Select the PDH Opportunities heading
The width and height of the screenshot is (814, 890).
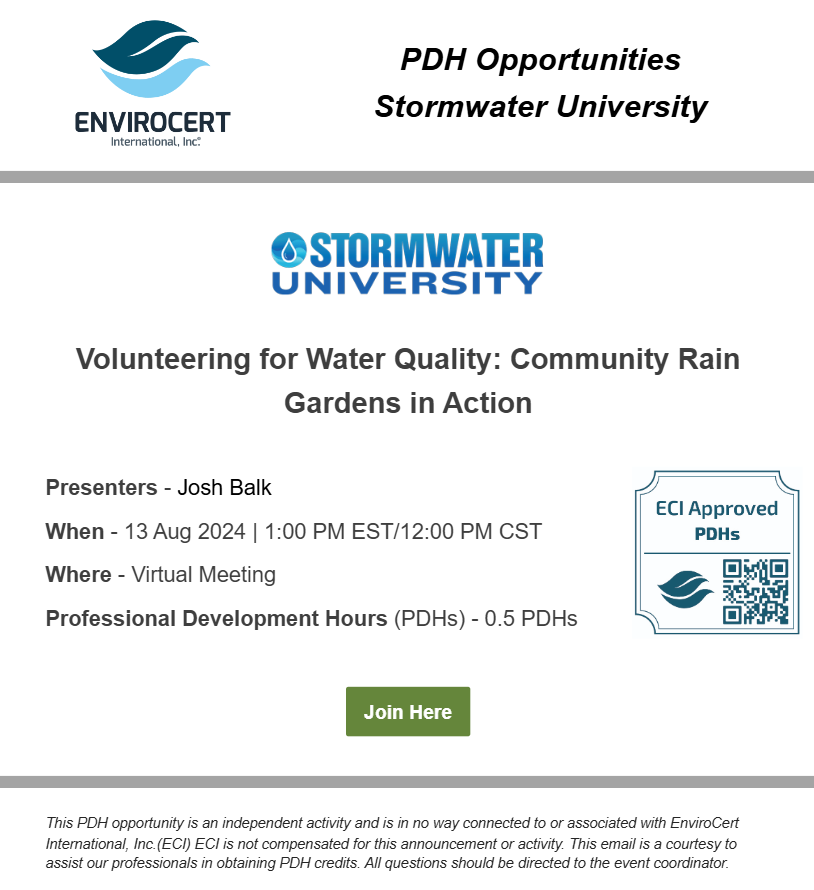[540, 60]
